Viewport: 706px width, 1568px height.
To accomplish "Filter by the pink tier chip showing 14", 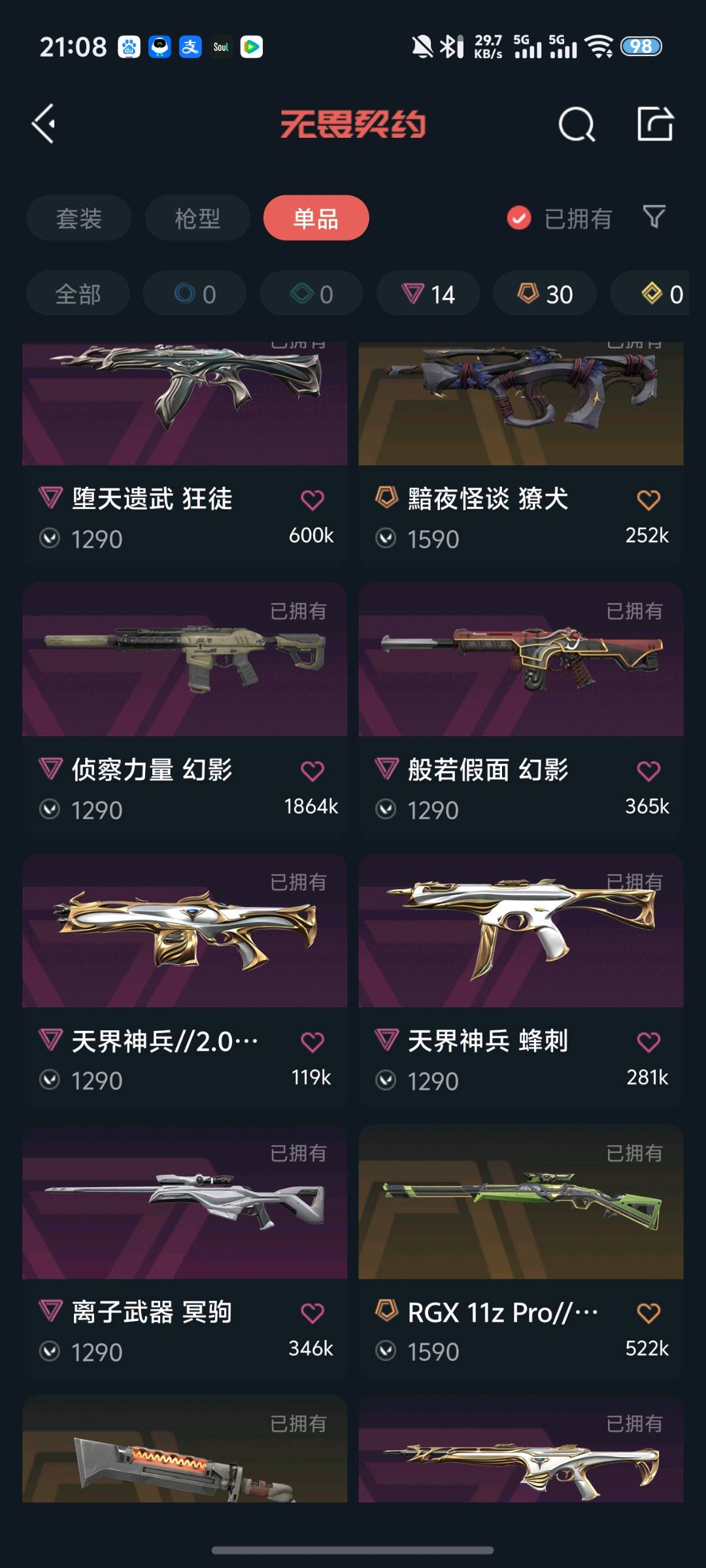I will pyautogui.click(x=428, y=294).
